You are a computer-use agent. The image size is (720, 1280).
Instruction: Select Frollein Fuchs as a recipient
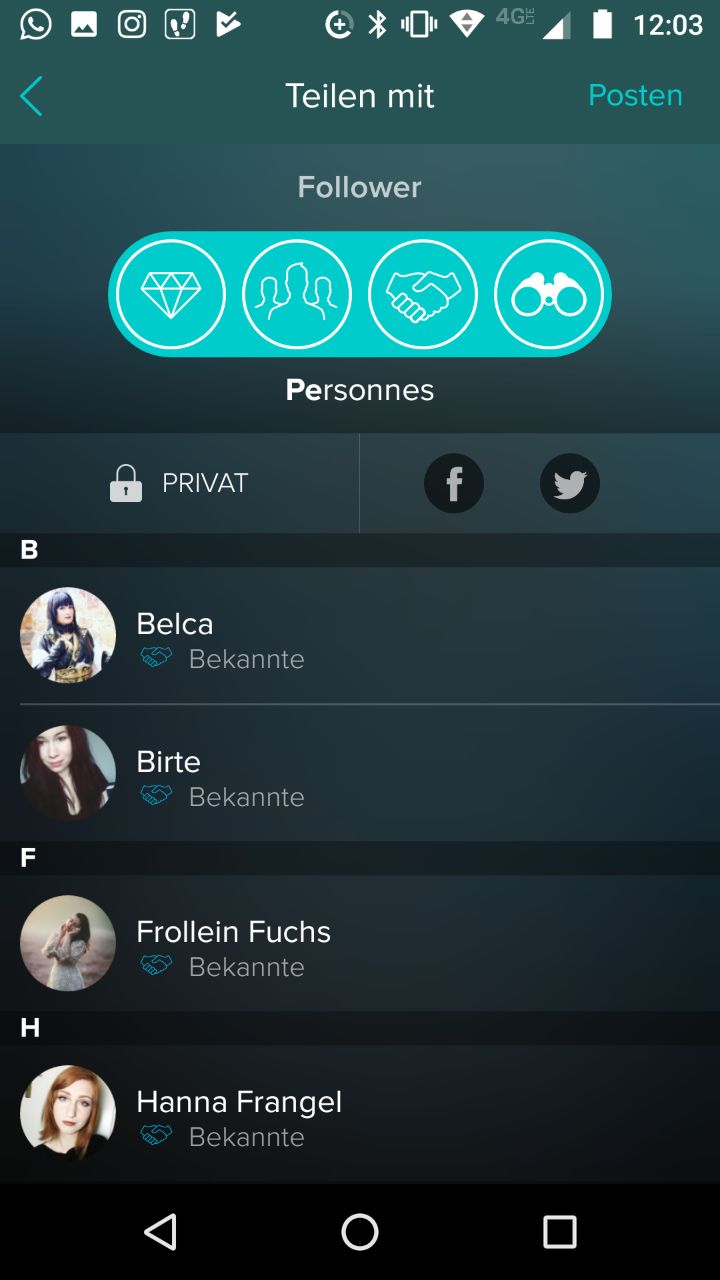coord(360,943)
